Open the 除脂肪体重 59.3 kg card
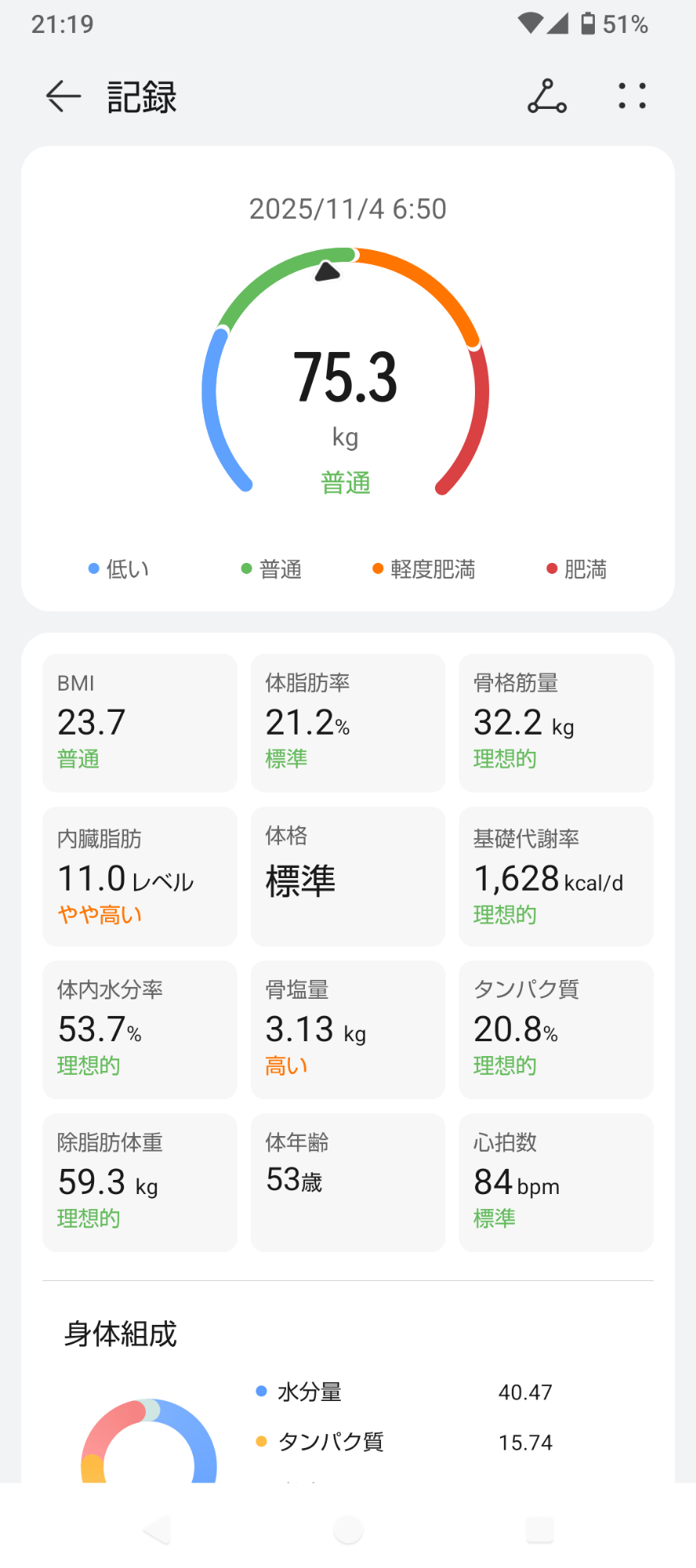Viewport: 696px width, 1568px height. coord(140,1182)
